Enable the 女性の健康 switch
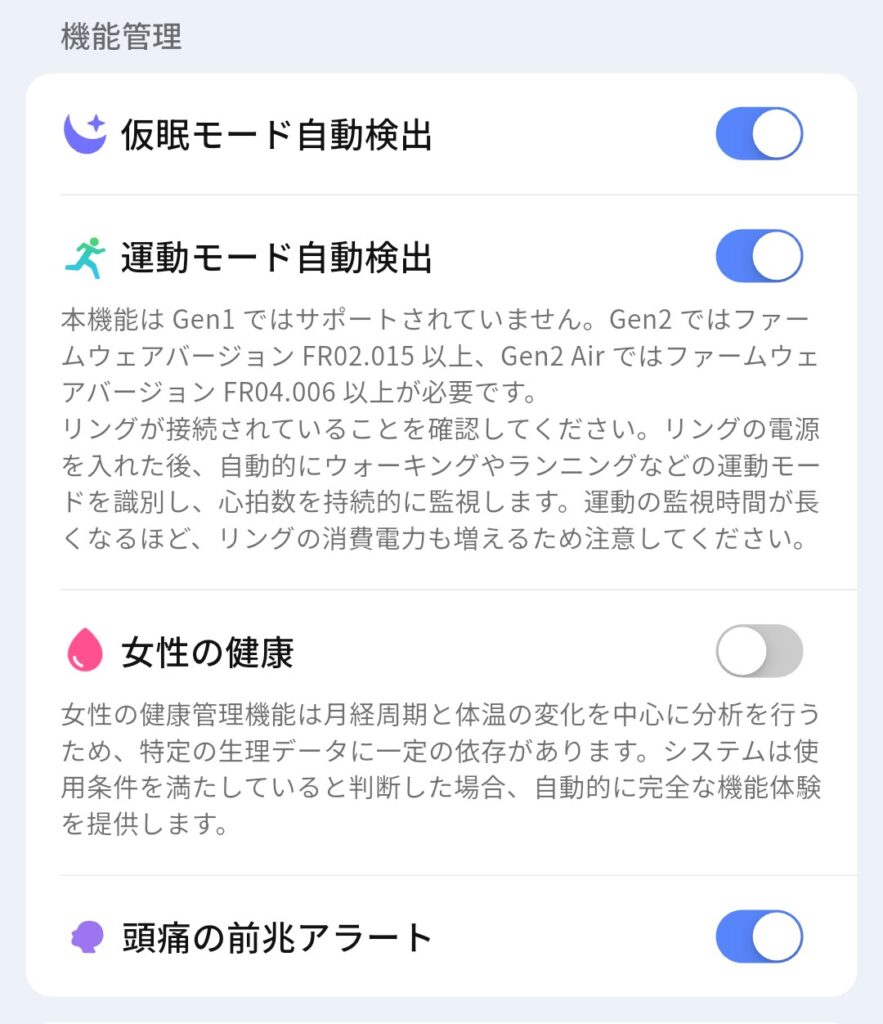 point(759,652)
